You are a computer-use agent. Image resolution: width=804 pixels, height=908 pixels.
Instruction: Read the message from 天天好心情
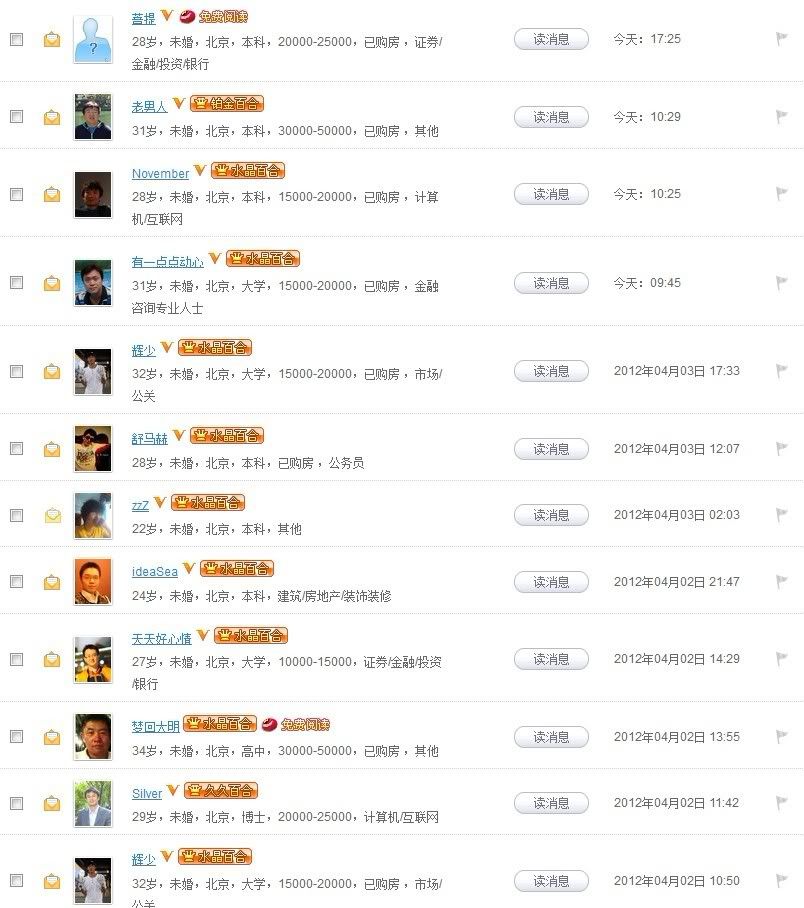(x=551, y=659)
